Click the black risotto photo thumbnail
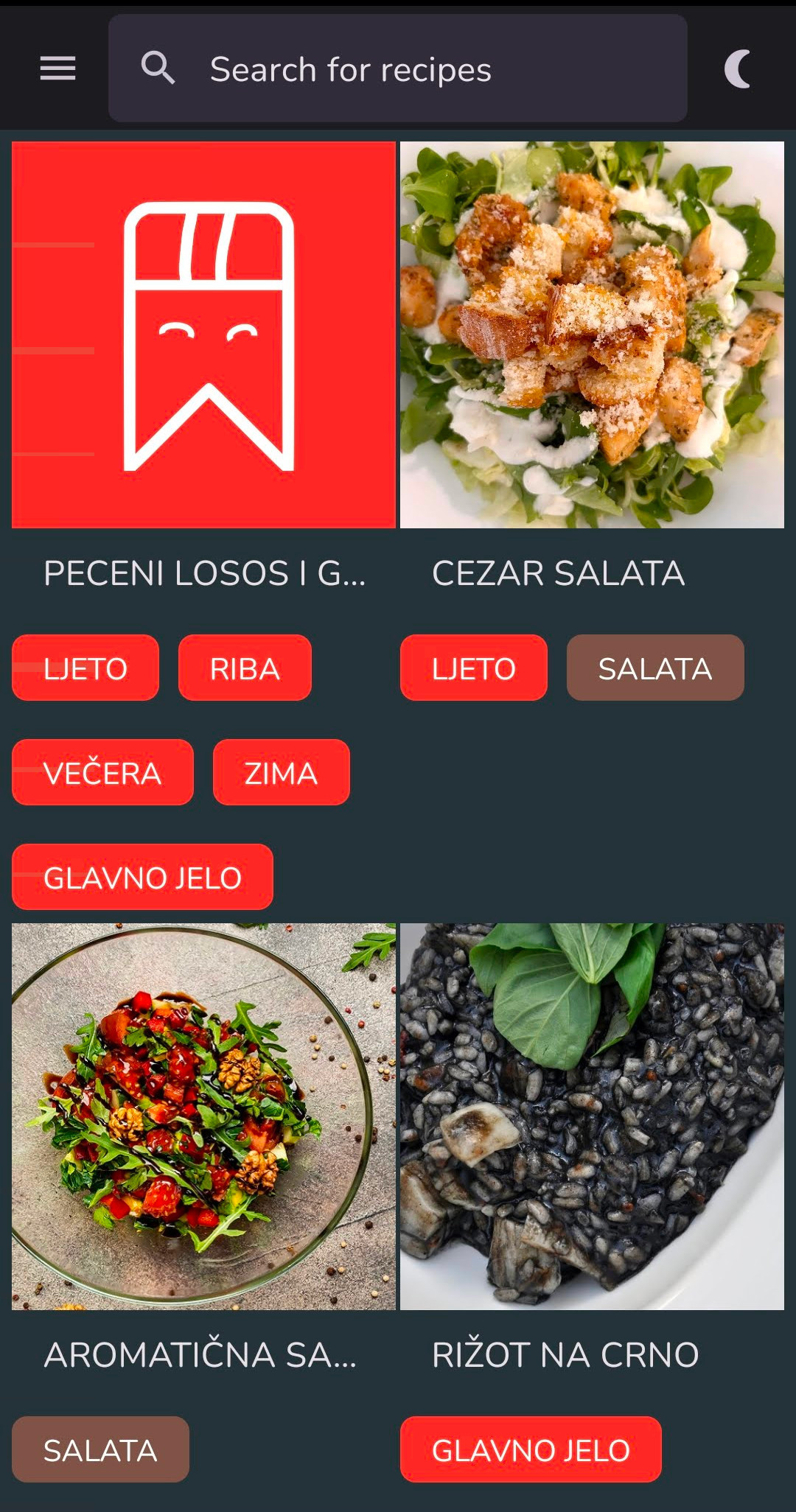This screenshot has width=796, height=1512. 591,1113
